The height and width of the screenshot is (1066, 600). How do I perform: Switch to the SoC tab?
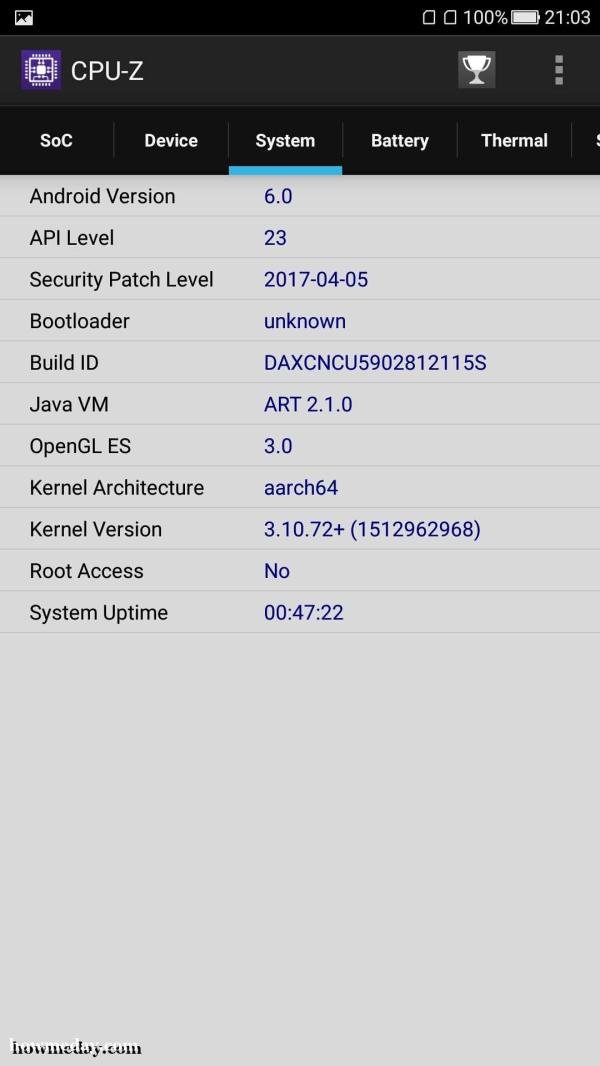click(56, 141)
